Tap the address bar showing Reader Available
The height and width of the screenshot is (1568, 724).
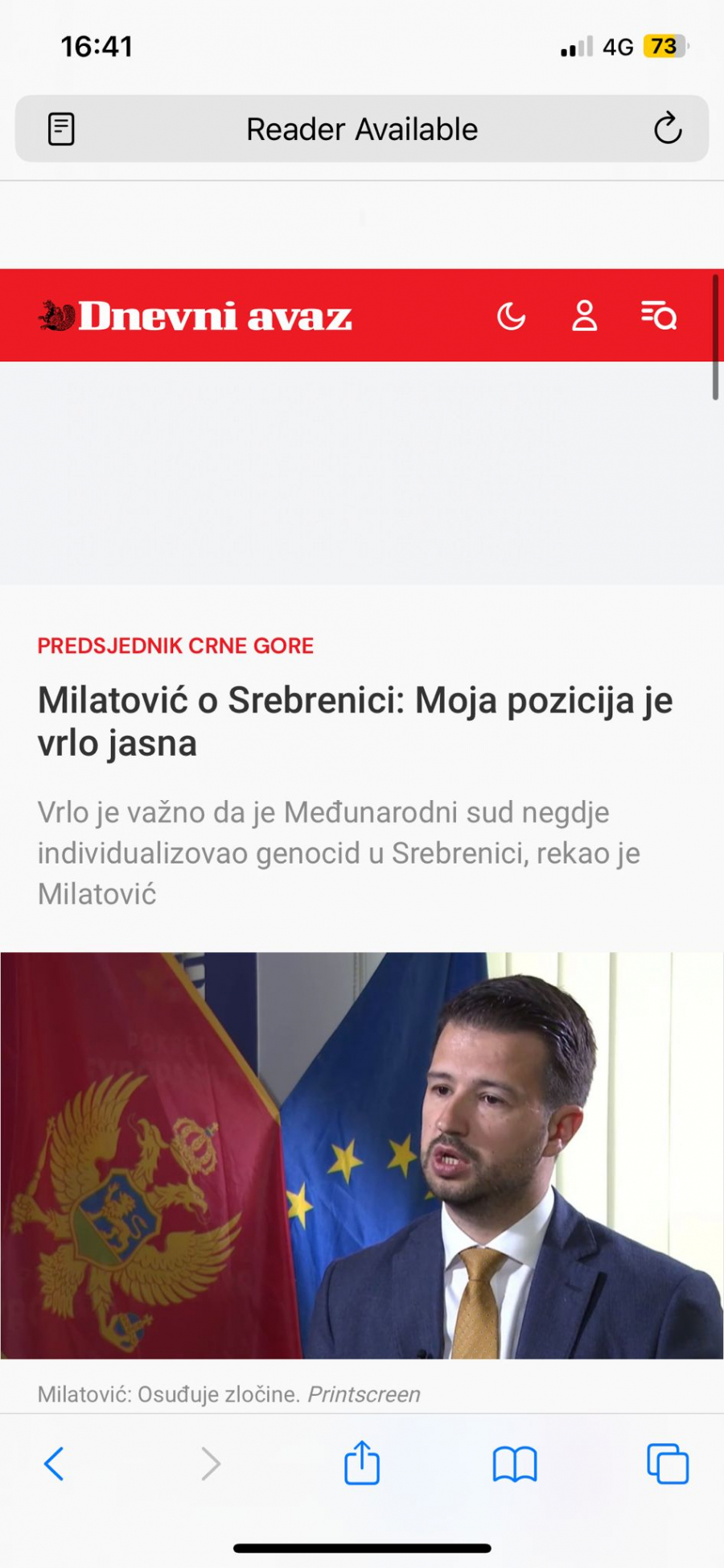[x=362, y=129]
